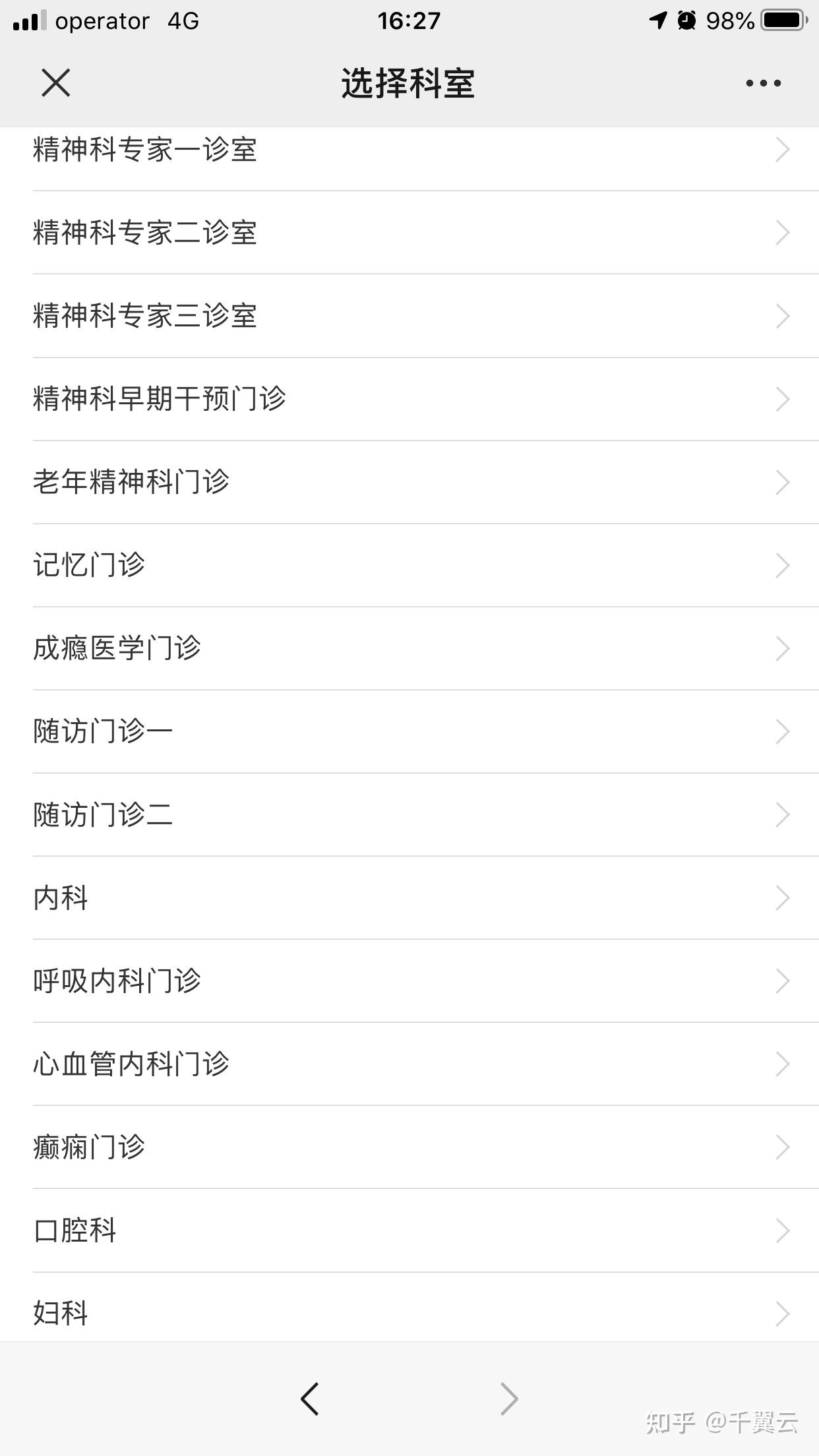Choose 精神科专家三诊室
819x1456 pixels.
pos(145,316)
